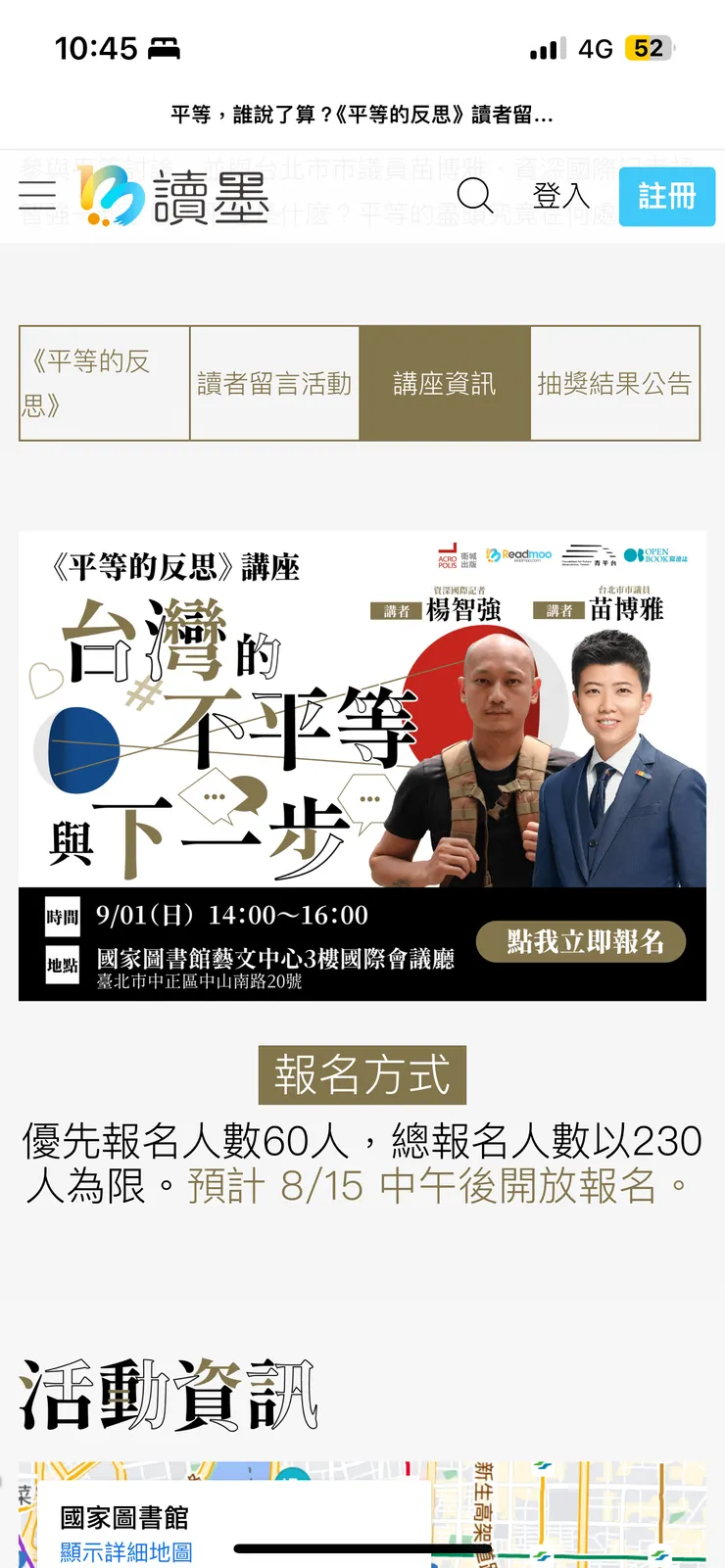Screen dimensions: 725x1568
Task: Tap the page title about 《平等的反思》 readers event
Action: coord(362,115)
